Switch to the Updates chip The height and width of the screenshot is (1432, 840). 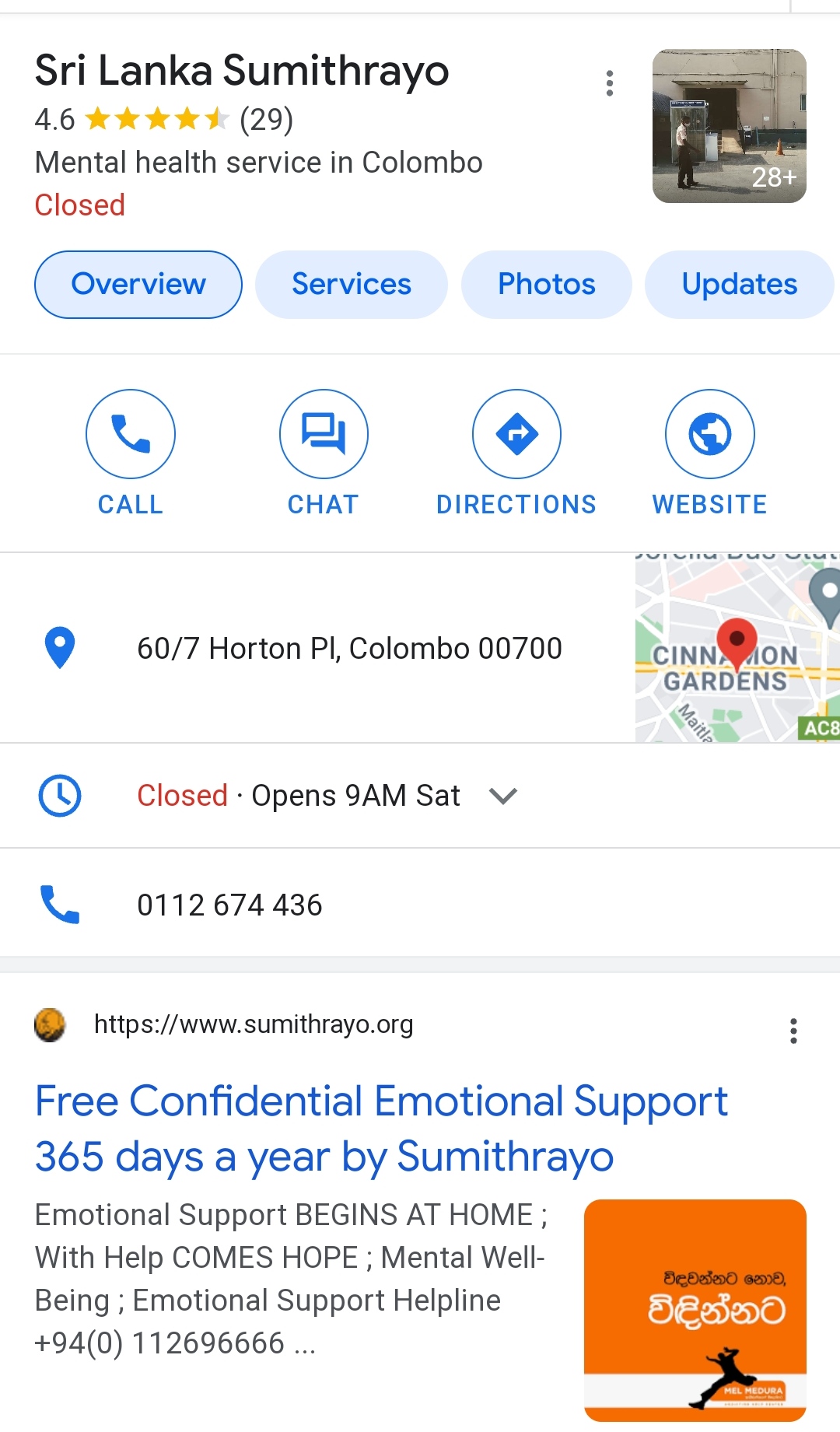[x=739, y=285]
